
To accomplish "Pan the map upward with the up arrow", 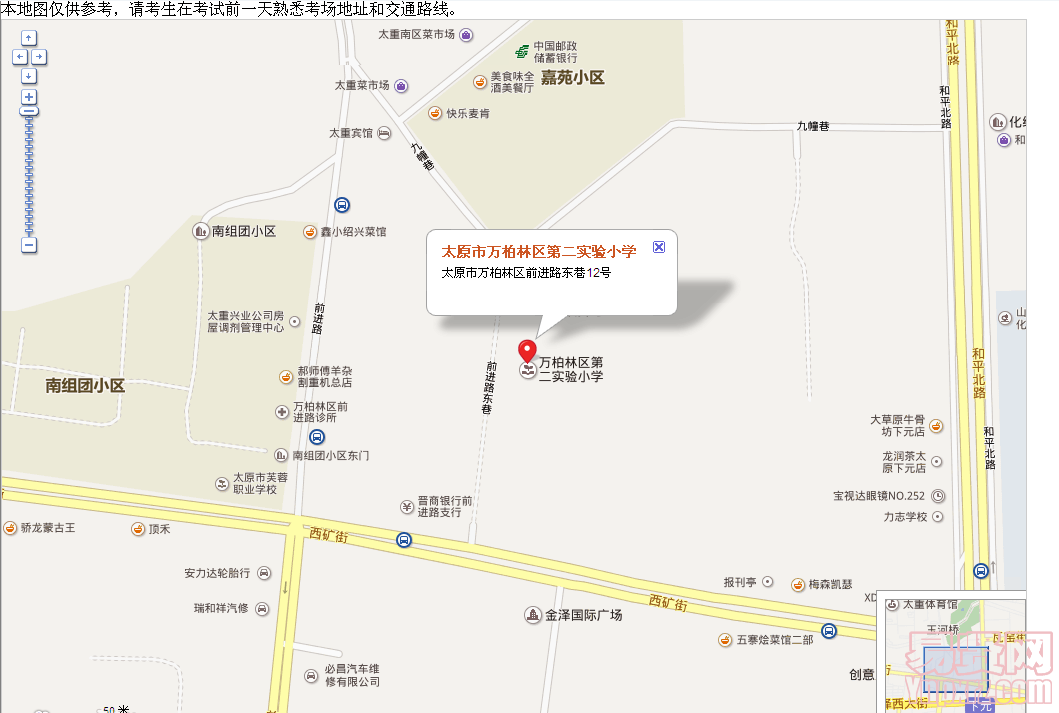I will click(x=29, y=38).
